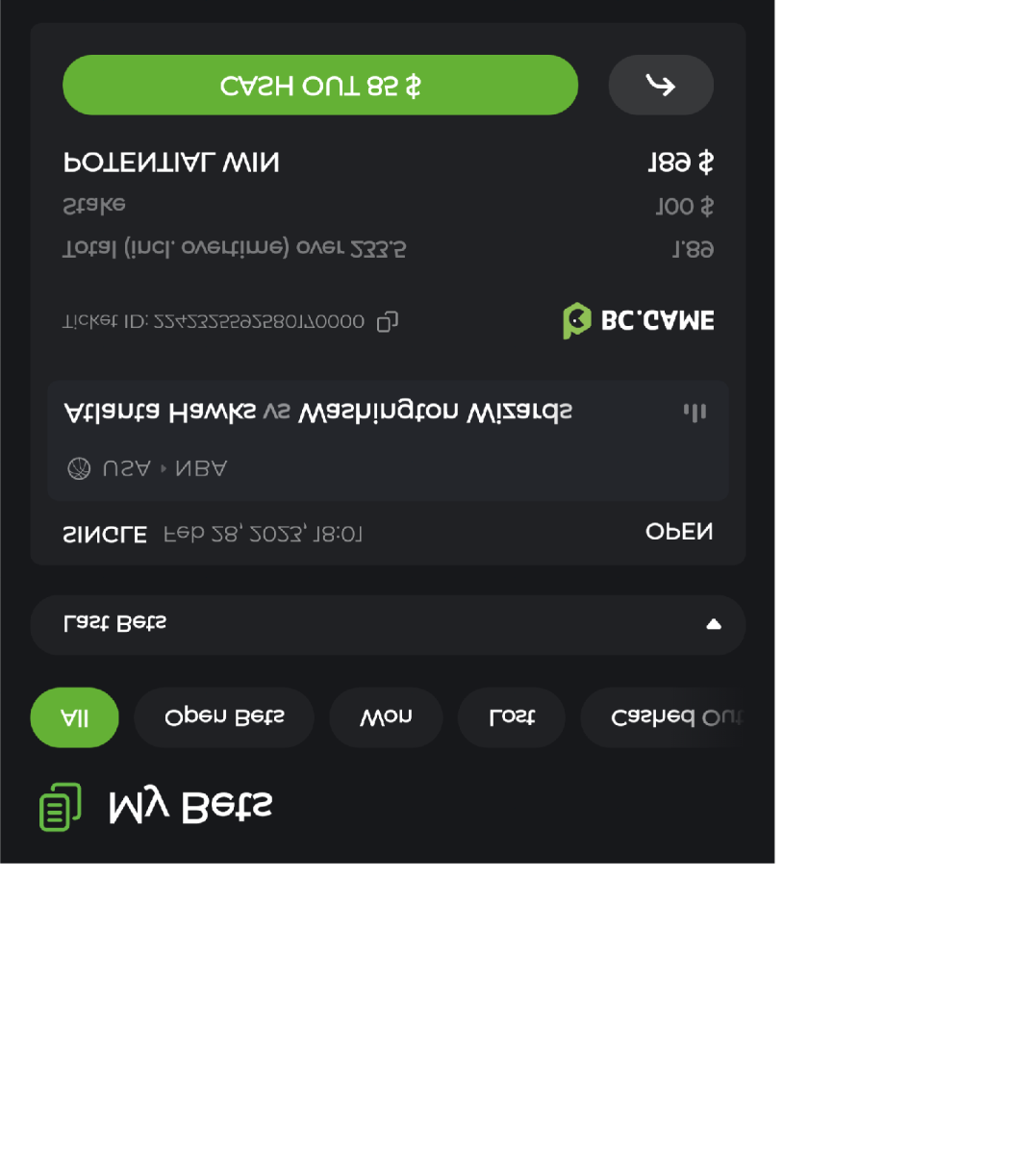Image resolution: width=1036 pixels, height=1154 pixels.
Task: Open Atlanta Hawks vs Washington Wizards match
Action: tap(317, 413)
